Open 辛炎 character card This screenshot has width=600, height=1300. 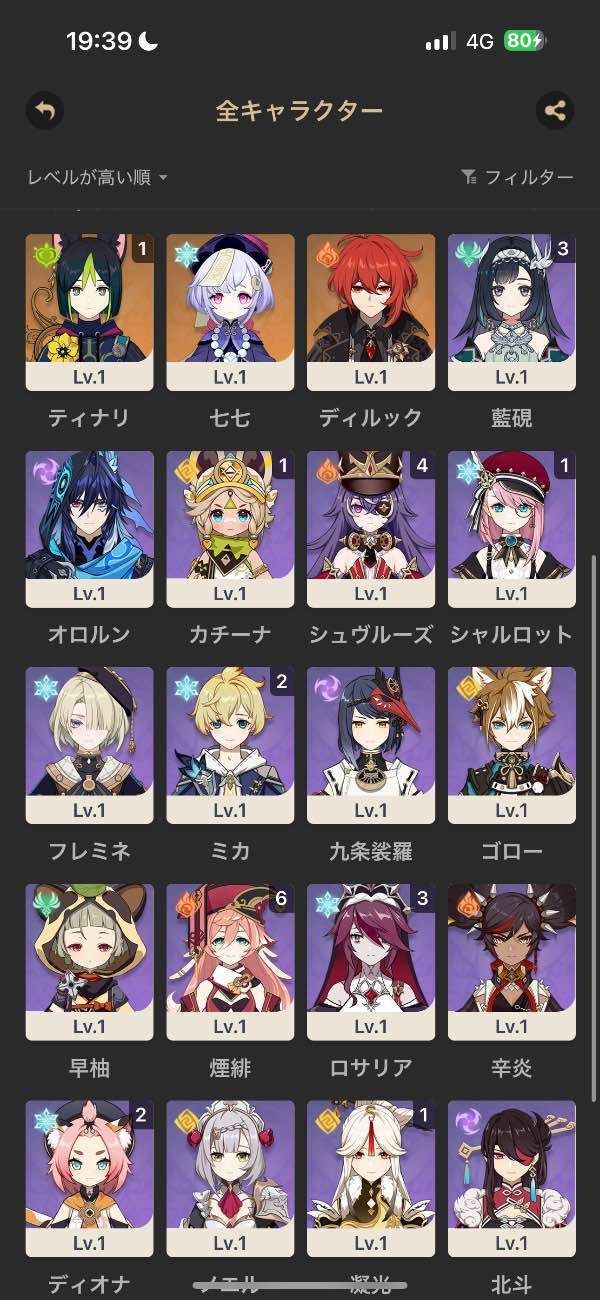coord(512,961)
